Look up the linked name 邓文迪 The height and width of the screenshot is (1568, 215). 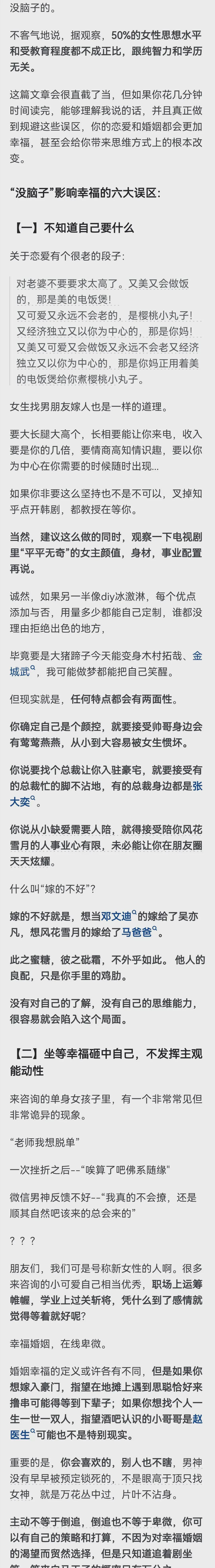point(117,916)
